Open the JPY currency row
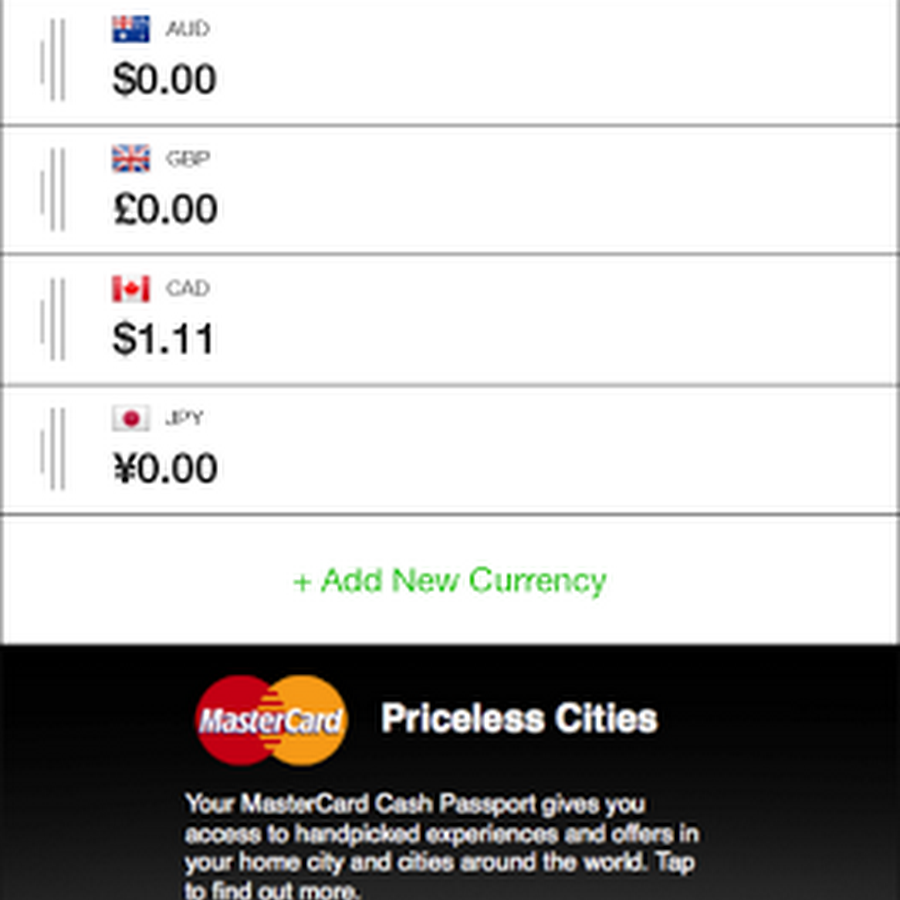Screen dimensions: 900x900 (450, 450)
